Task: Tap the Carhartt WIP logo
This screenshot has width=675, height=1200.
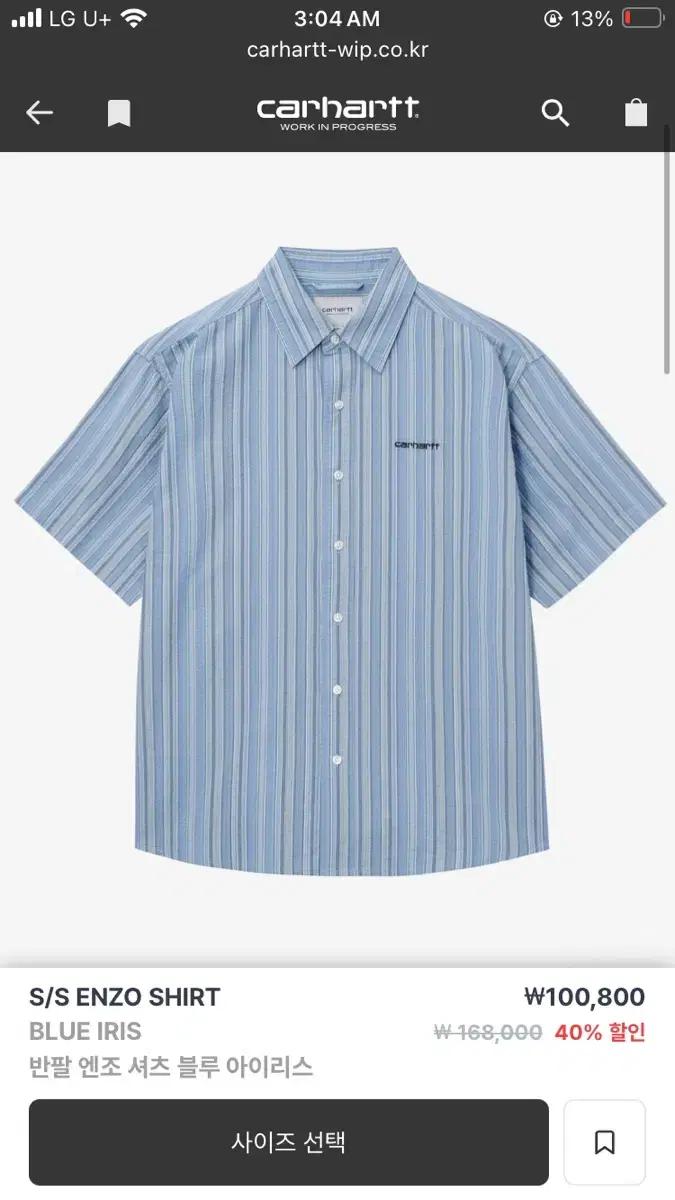Action: [338, 113]
